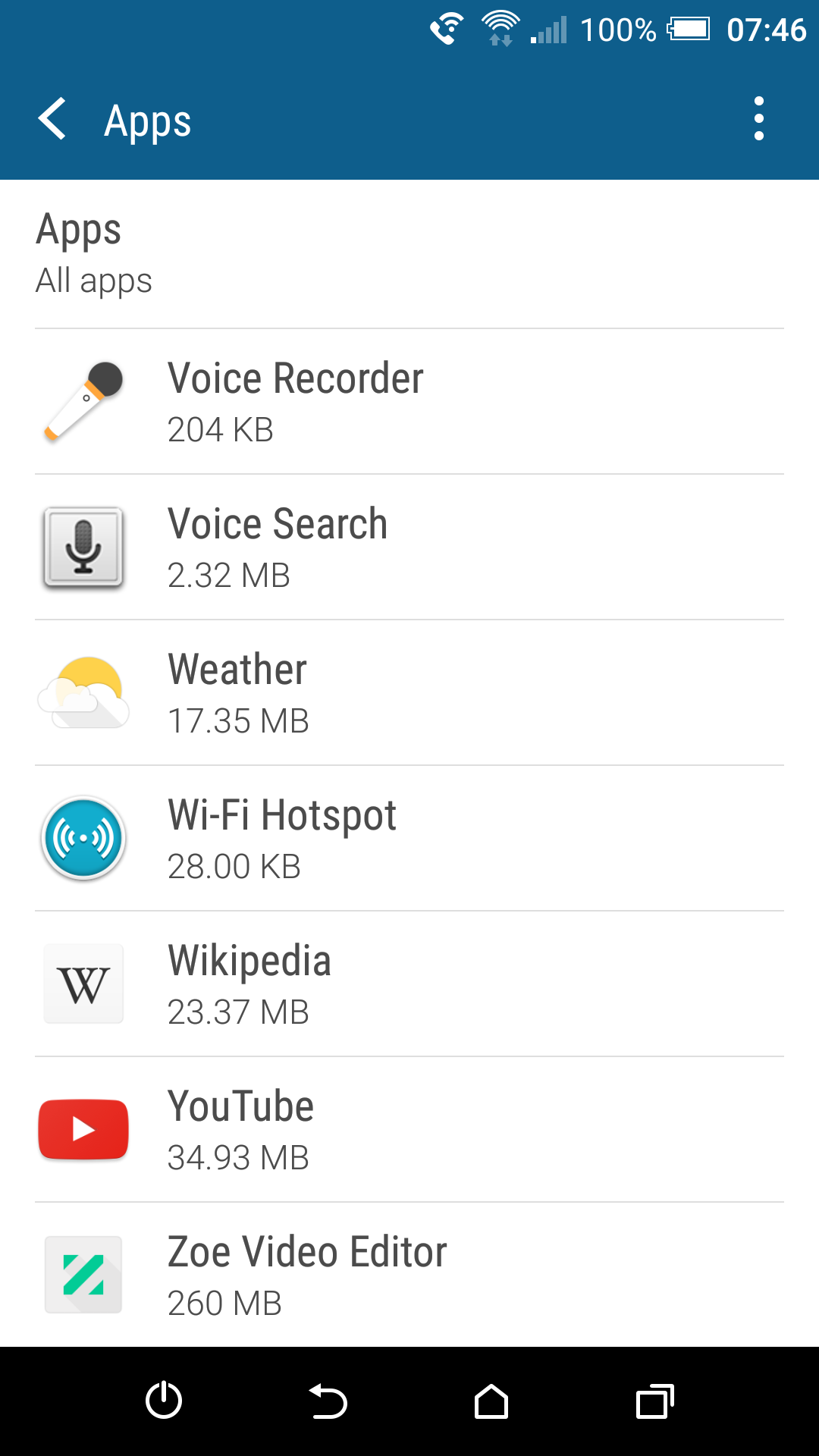Open Zoe Video Editor app info
819x1456 pixels.
pyautogui.click(x=409, y=1275)
